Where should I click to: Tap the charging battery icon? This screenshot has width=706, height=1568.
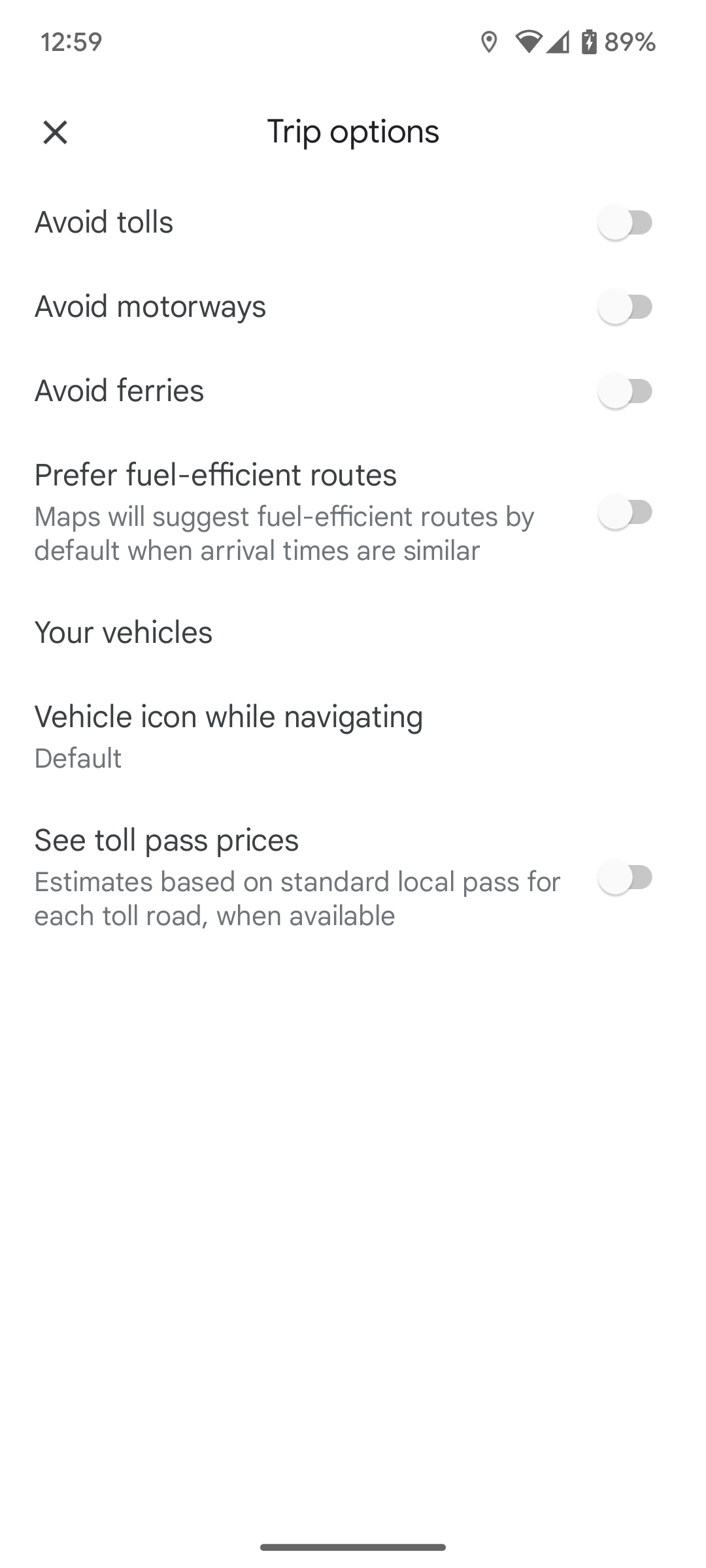(x=590, y=42)
